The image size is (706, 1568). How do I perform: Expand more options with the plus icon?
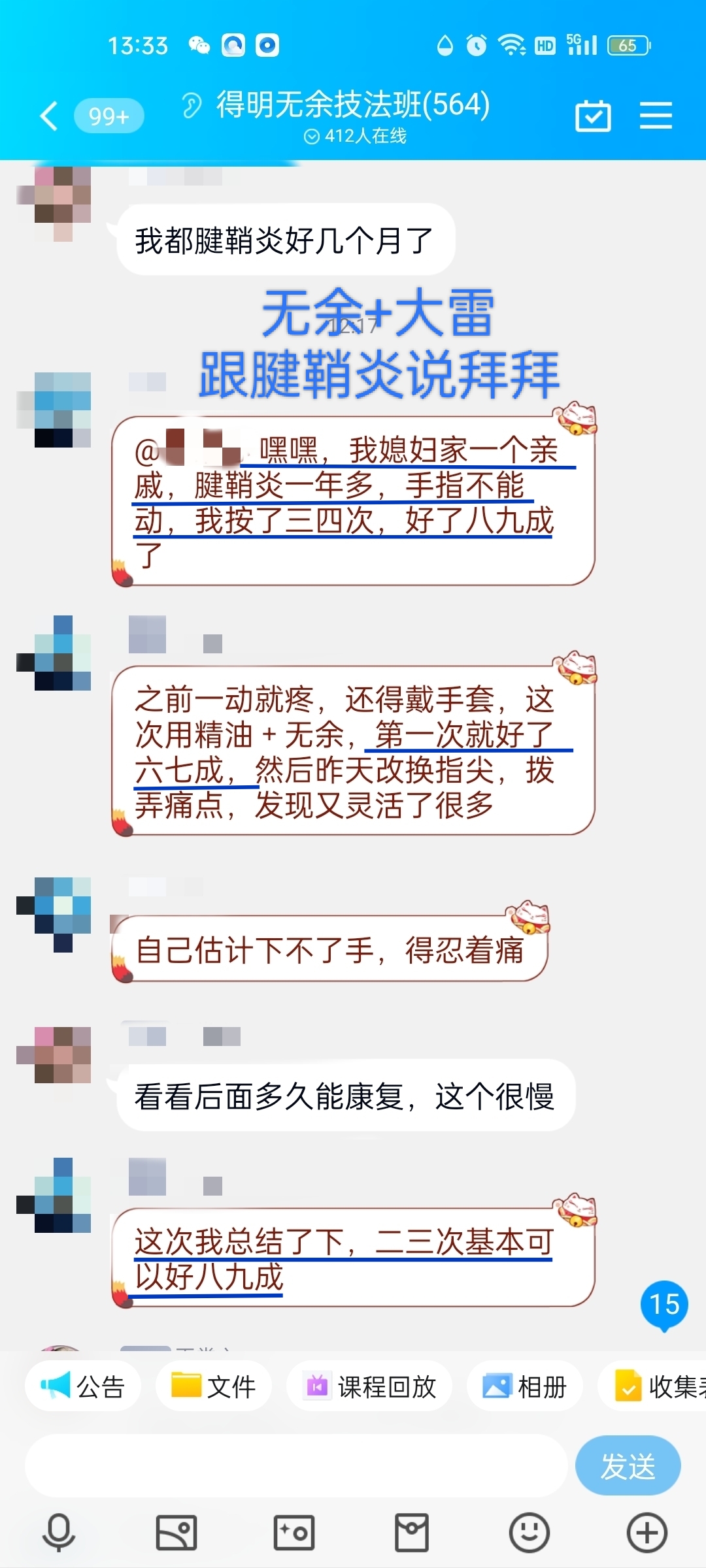coord(647,1532)
